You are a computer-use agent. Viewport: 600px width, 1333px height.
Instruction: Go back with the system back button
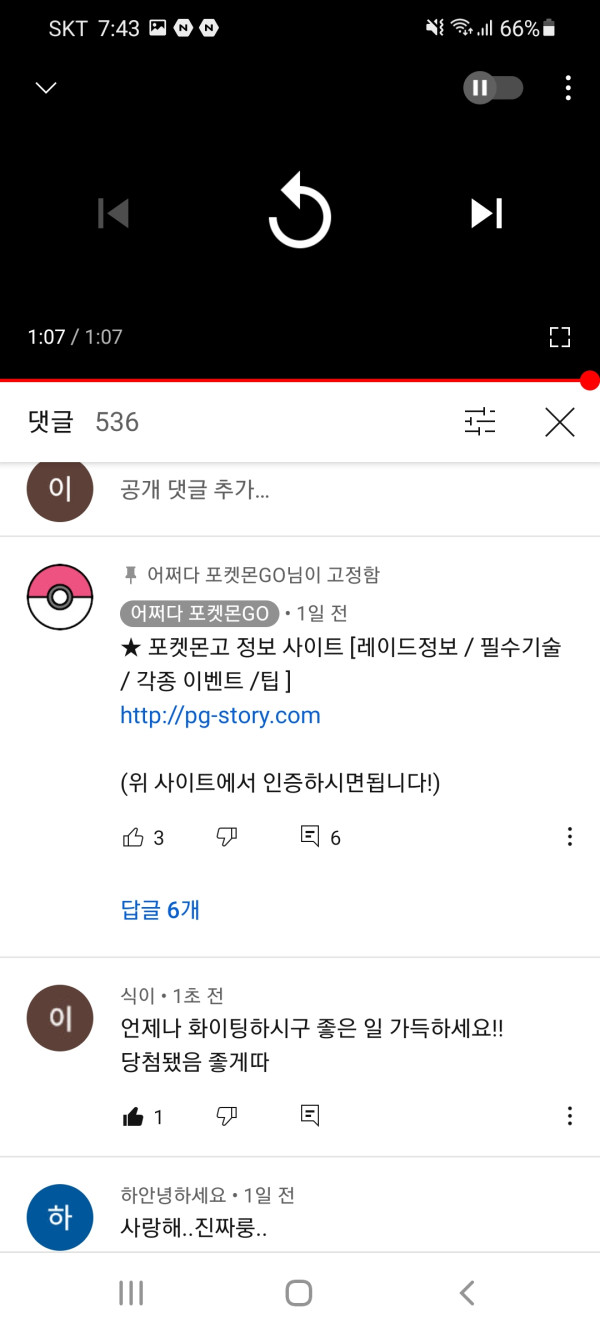coord(466,1293)
